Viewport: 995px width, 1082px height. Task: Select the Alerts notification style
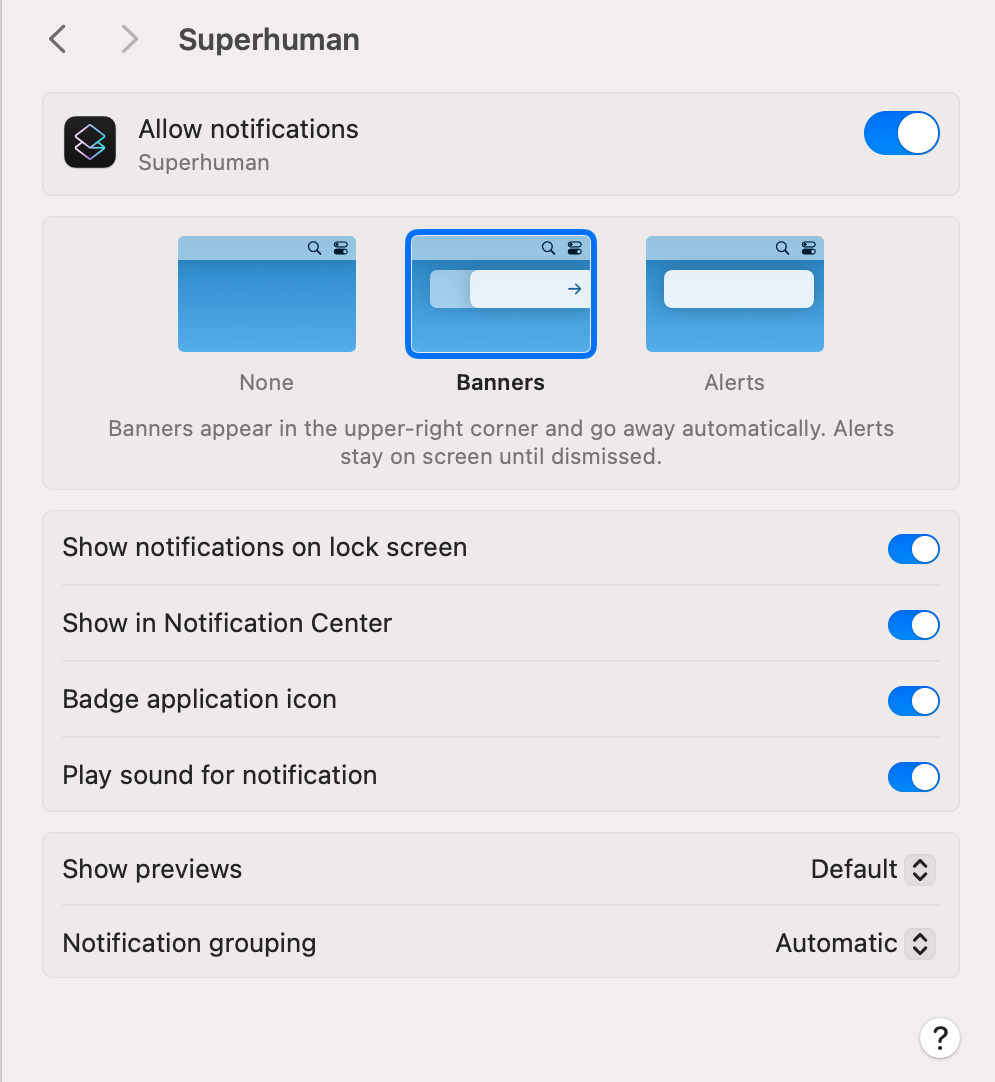(735, 295)
